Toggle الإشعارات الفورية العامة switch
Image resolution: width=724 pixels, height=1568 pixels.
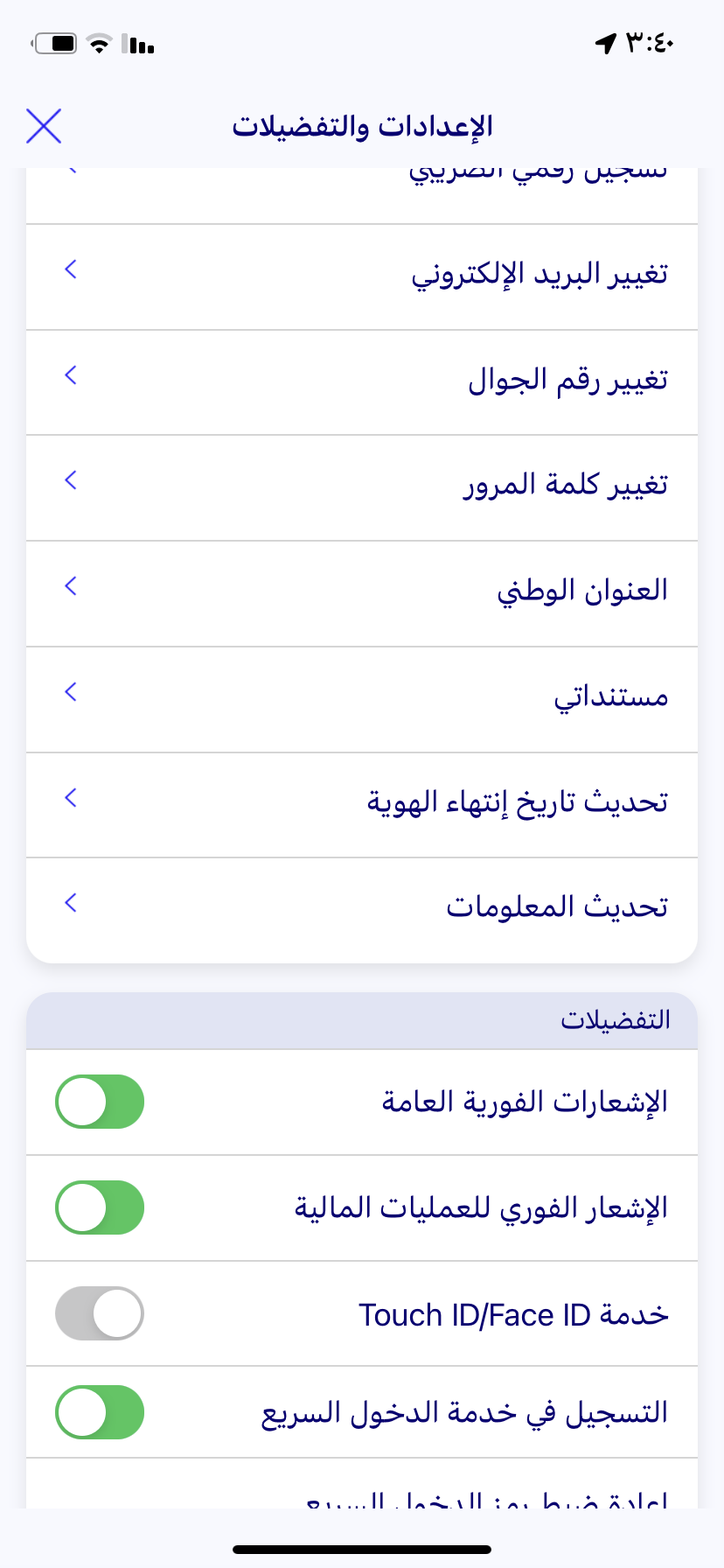tap(100, 1102)
